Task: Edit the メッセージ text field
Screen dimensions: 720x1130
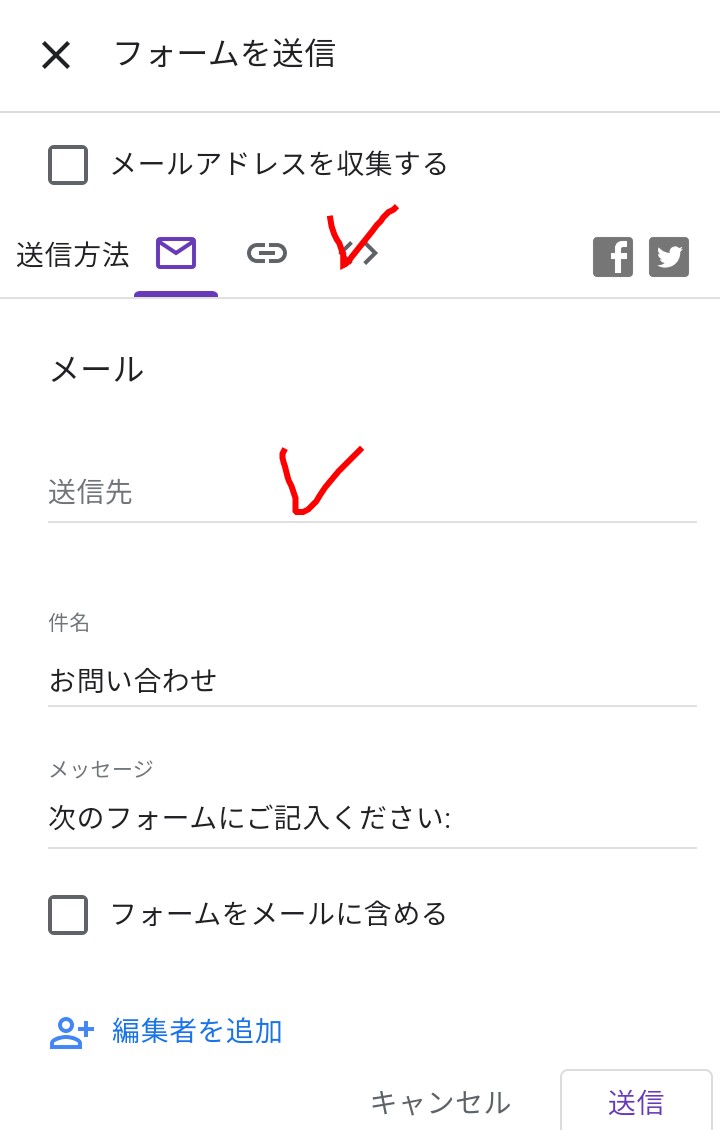Action: coord(372,819)
